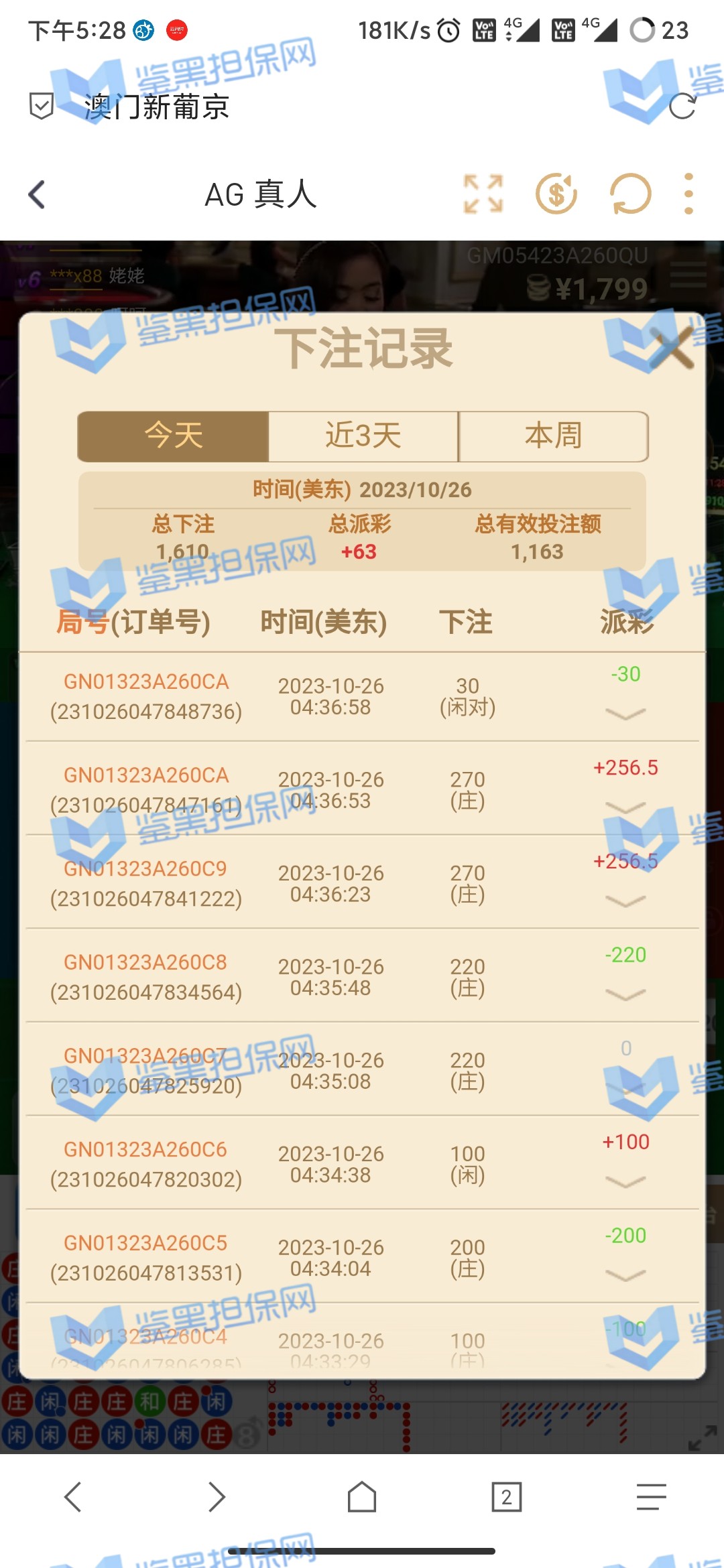Navigate forward in the browser
Screen dimensions: 724x1568
click(217, 1497)
